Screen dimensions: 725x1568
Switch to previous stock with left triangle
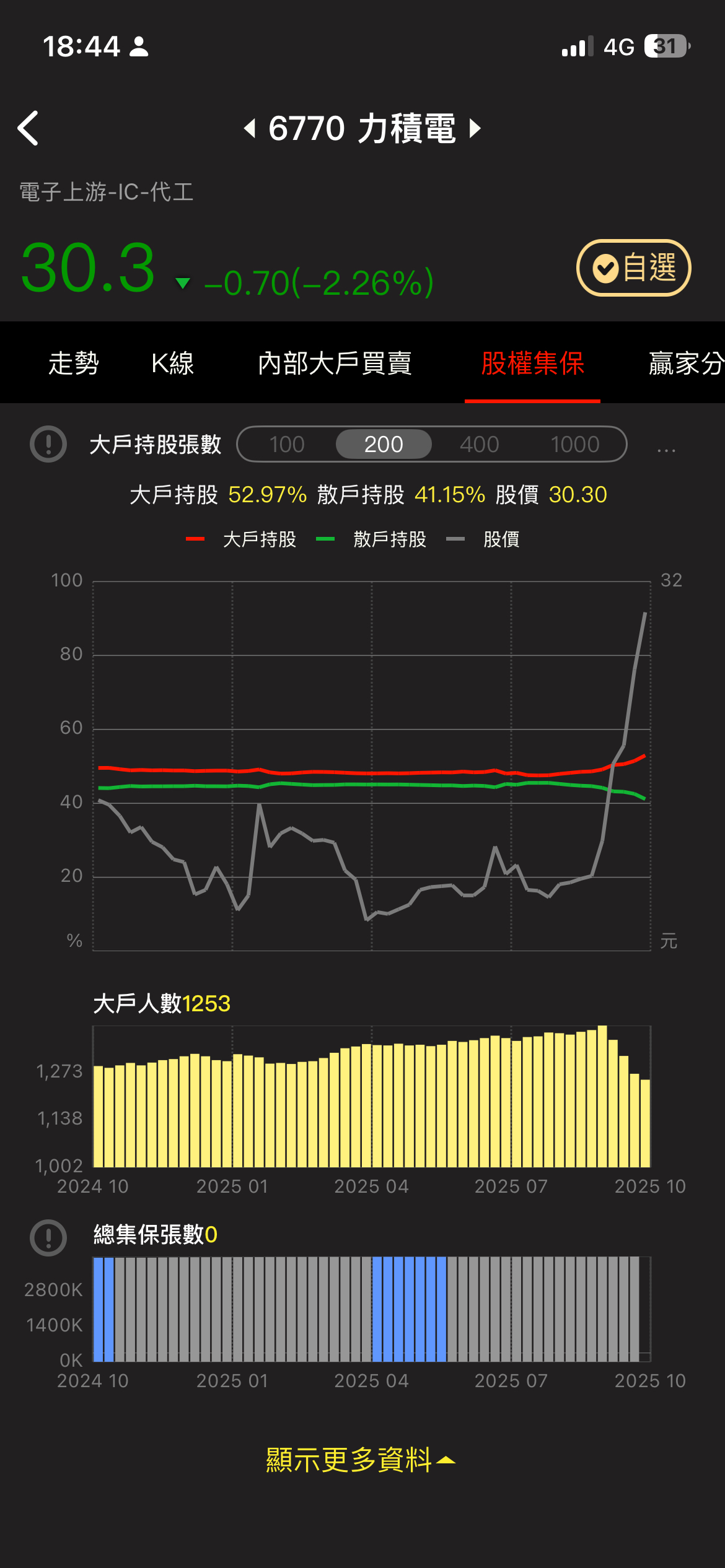(250, 128)
